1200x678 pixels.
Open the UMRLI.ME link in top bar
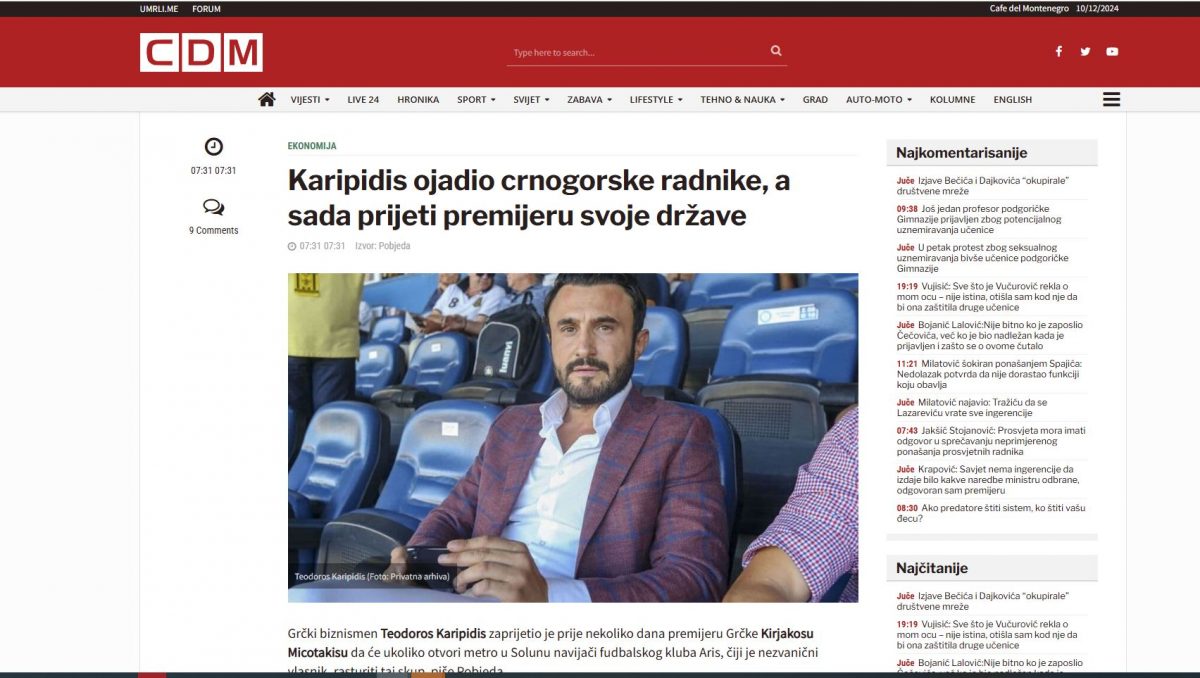(159, 9)
